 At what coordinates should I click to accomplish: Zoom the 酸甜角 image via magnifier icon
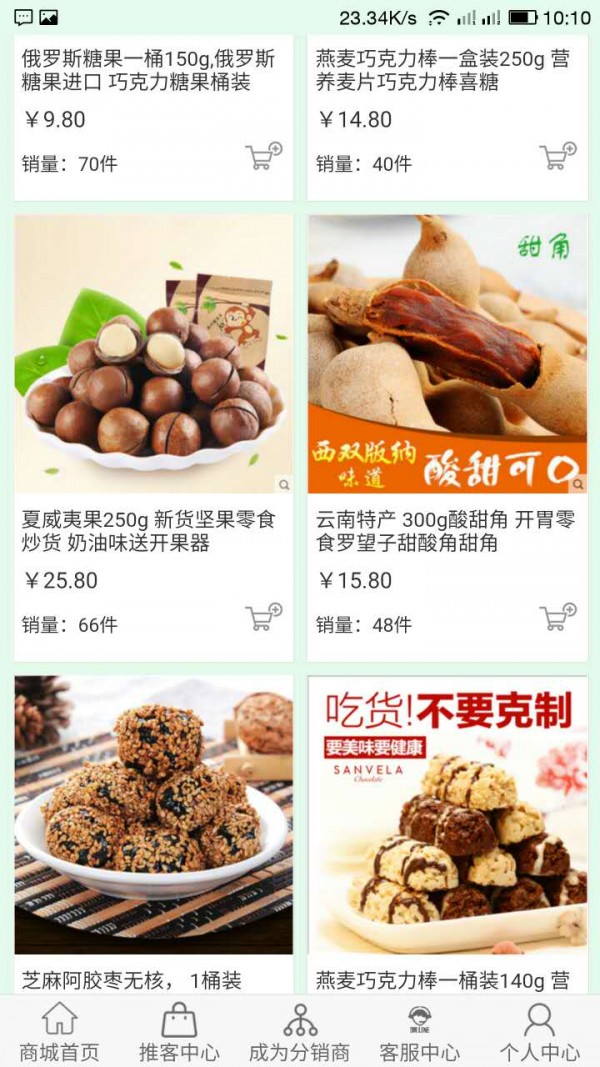point(578,485)
